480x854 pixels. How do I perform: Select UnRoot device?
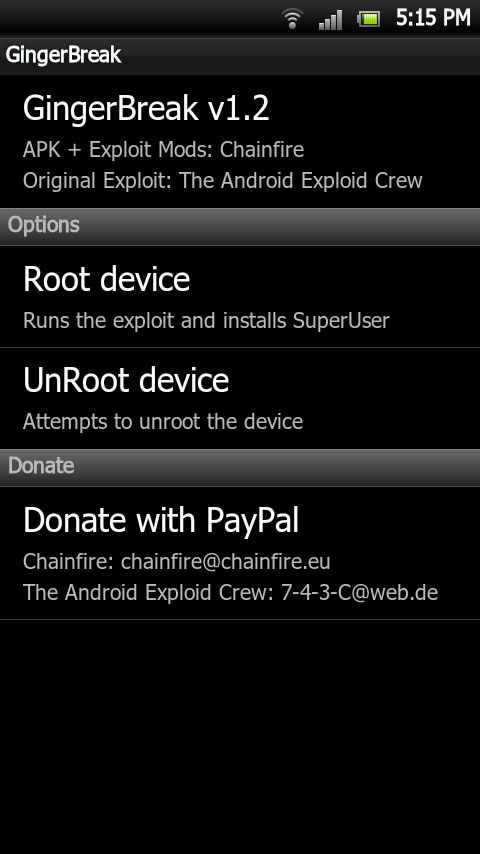240,398
